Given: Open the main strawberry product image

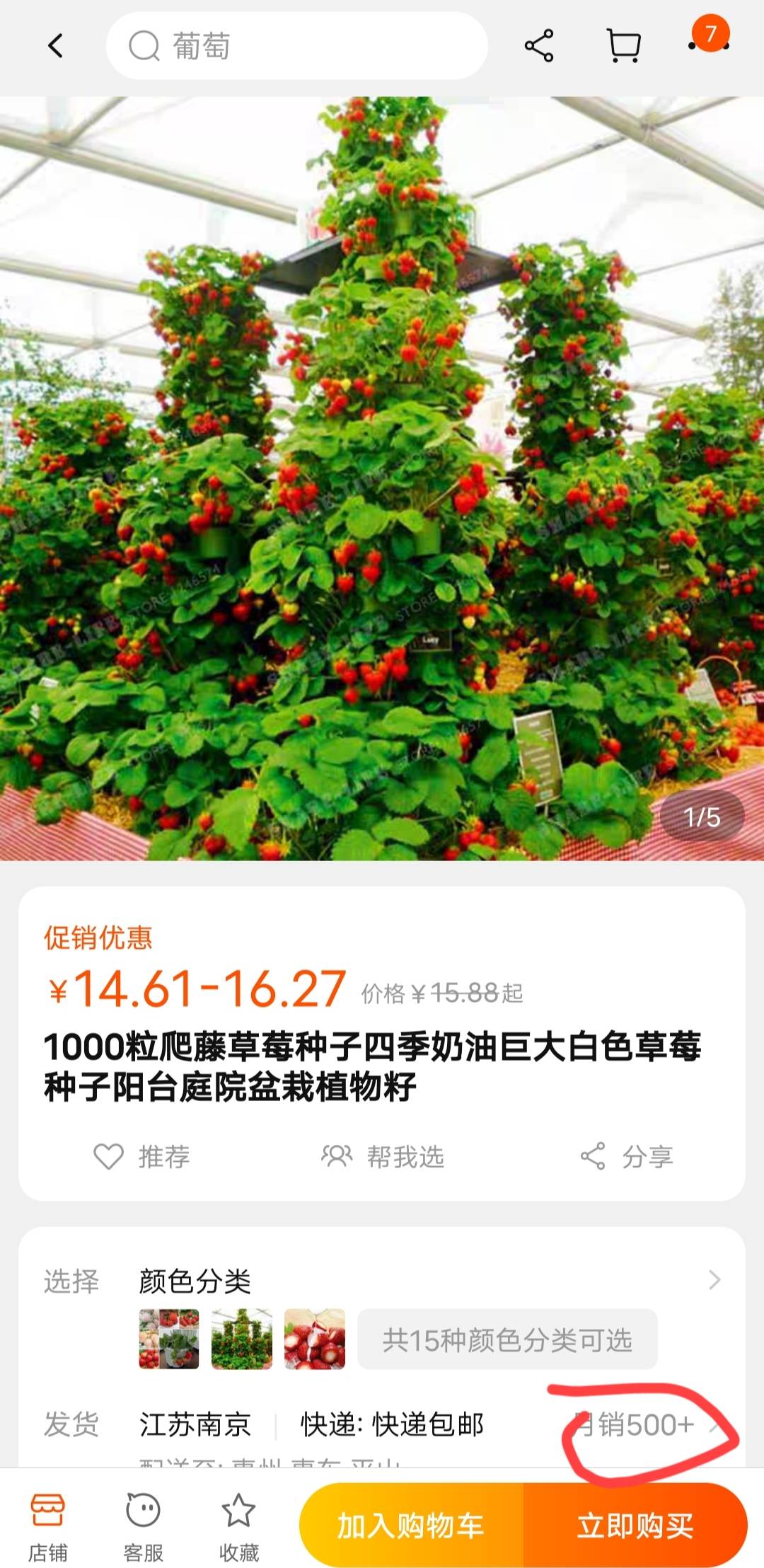Looking at the screenshot, I should point(382,478).
